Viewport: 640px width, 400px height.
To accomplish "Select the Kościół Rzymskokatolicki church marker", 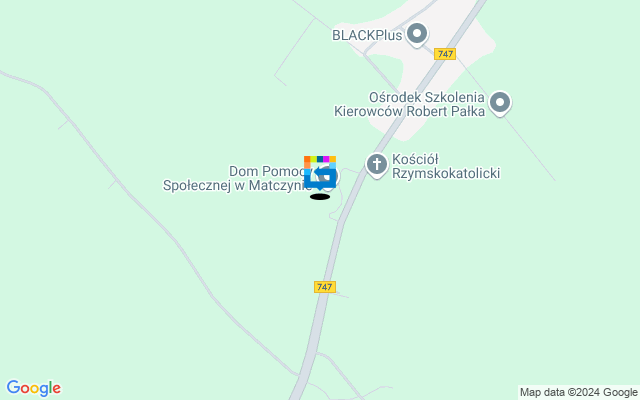I will [377, 165].
